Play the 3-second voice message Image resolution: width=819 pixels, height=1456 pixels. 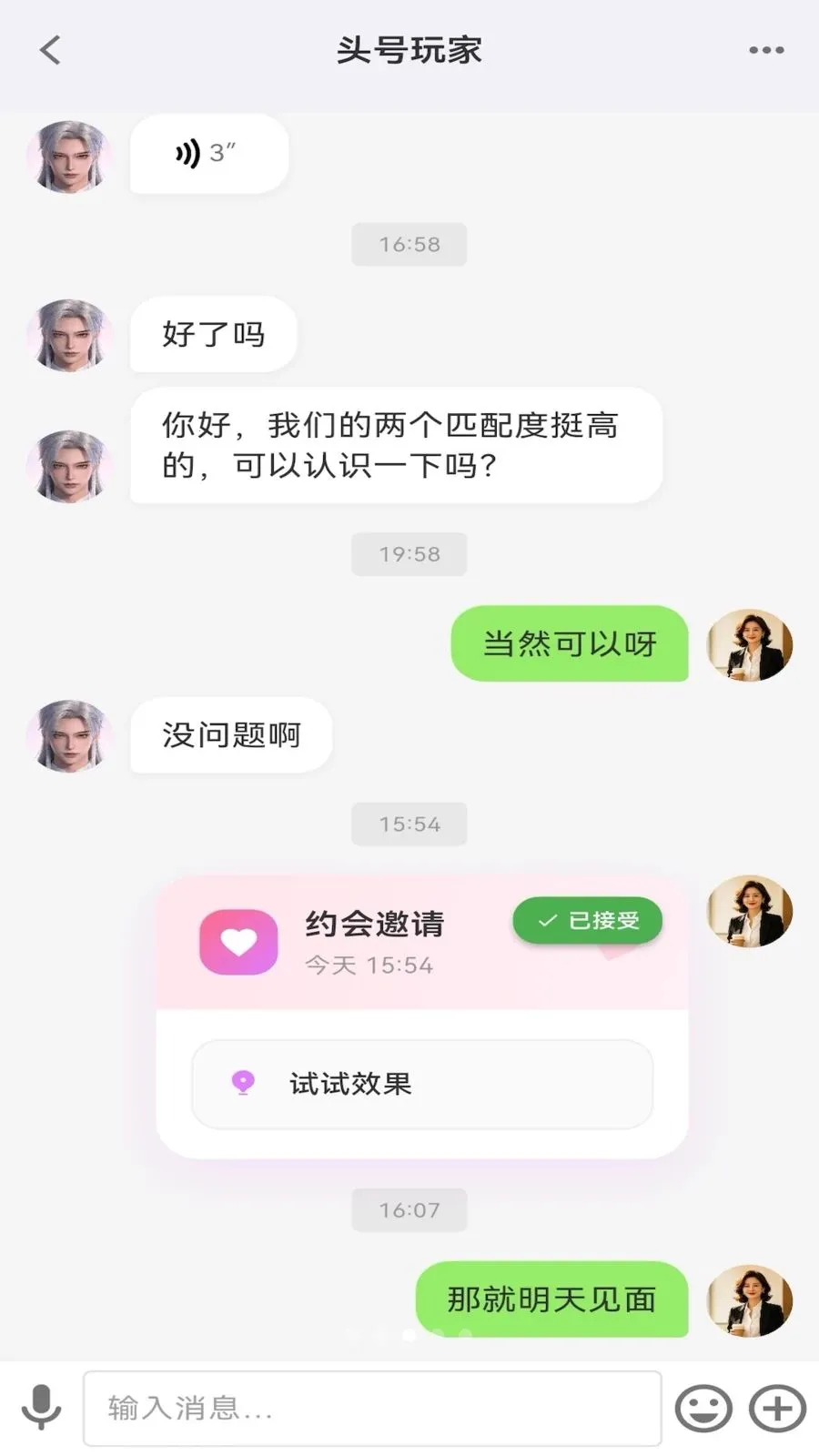click(207, 153)
